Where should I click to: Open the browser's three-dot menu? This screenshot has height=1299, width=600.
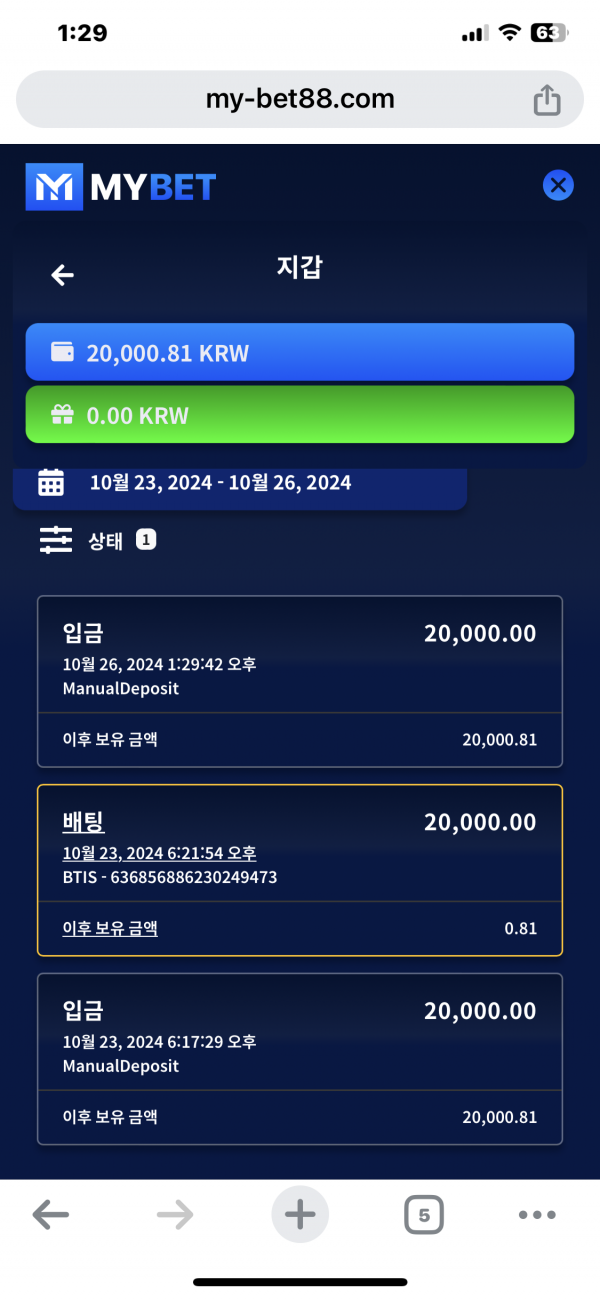click(537, 1215)
